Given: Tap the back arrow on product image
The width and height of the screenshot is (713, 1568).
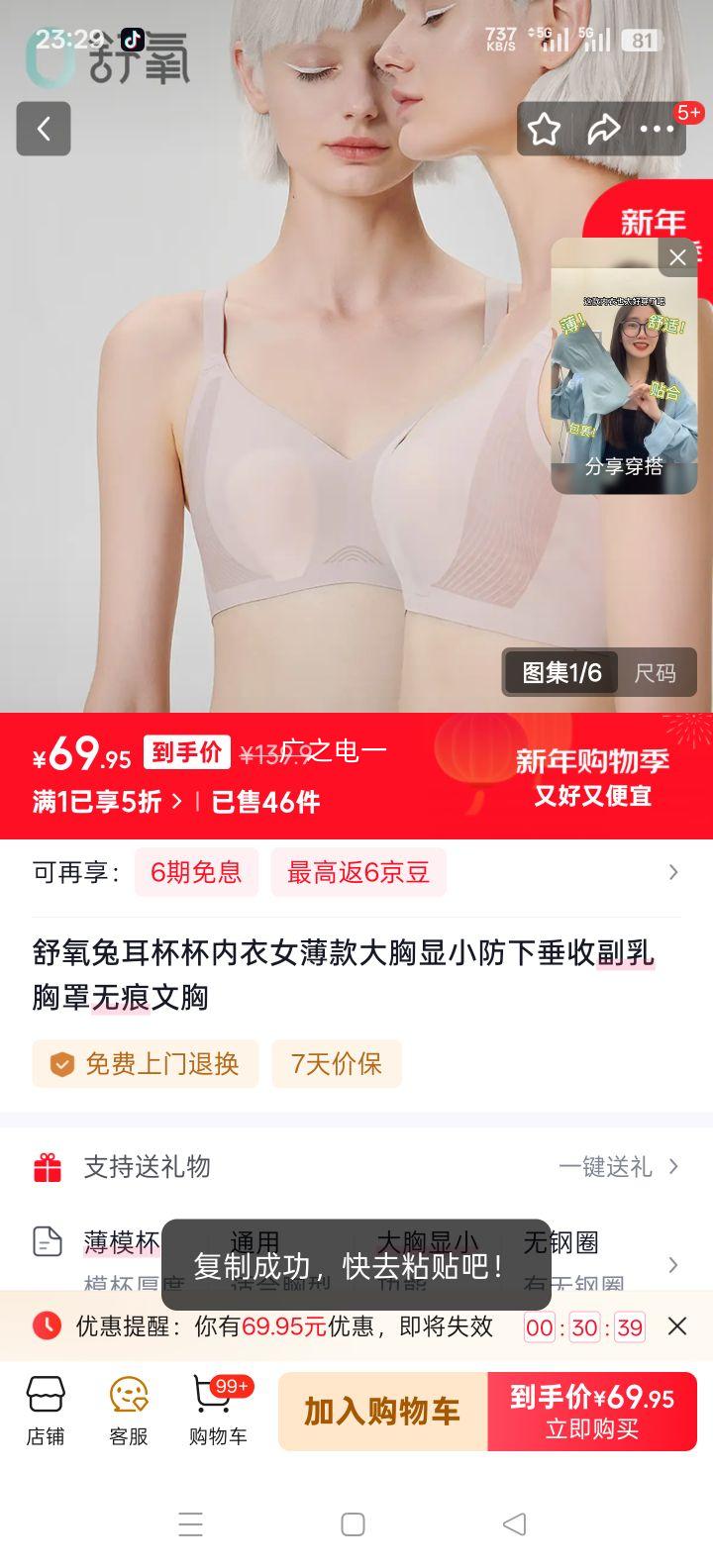Looking at the screenshot, I should [44, 129].
